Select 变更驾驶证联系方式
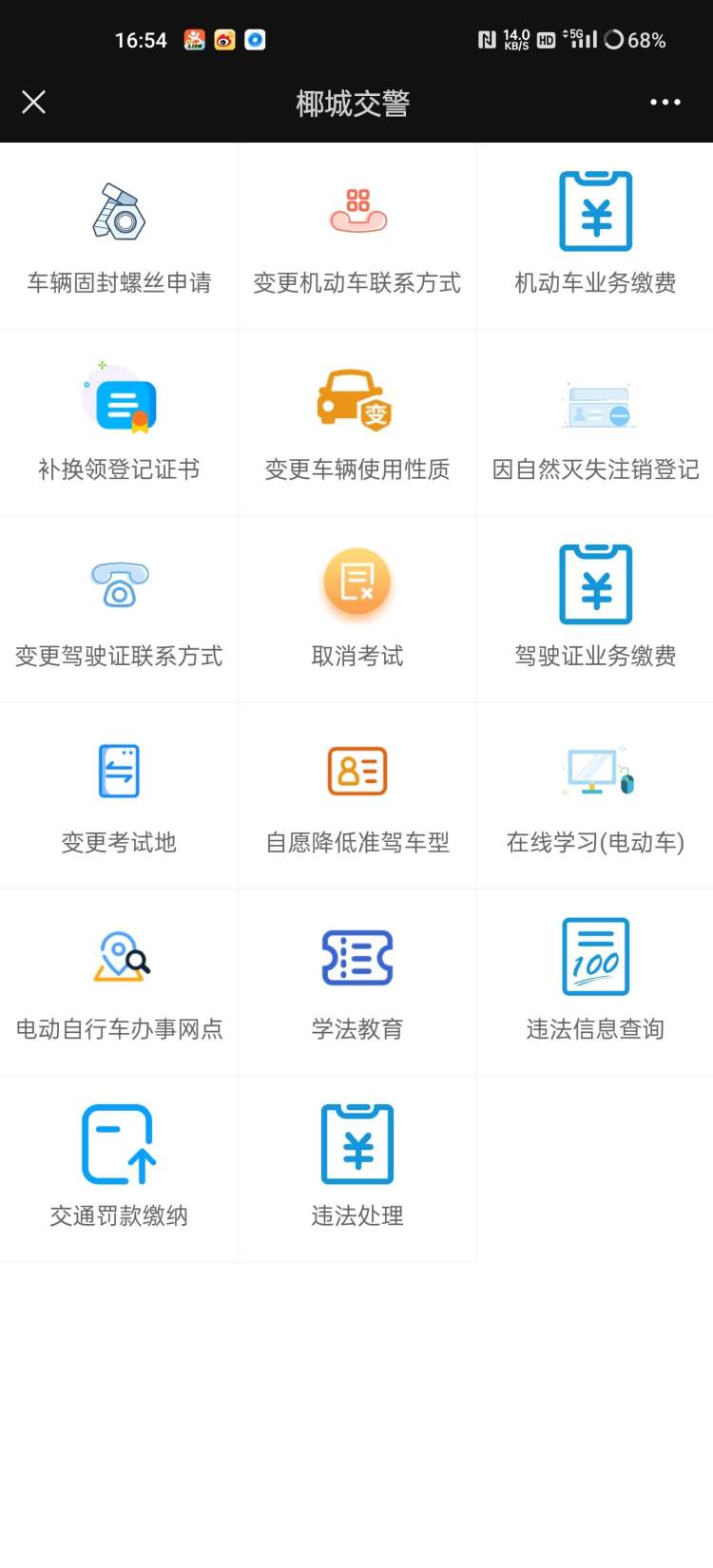Screen dimensions: 713x1568 [119, 608]
